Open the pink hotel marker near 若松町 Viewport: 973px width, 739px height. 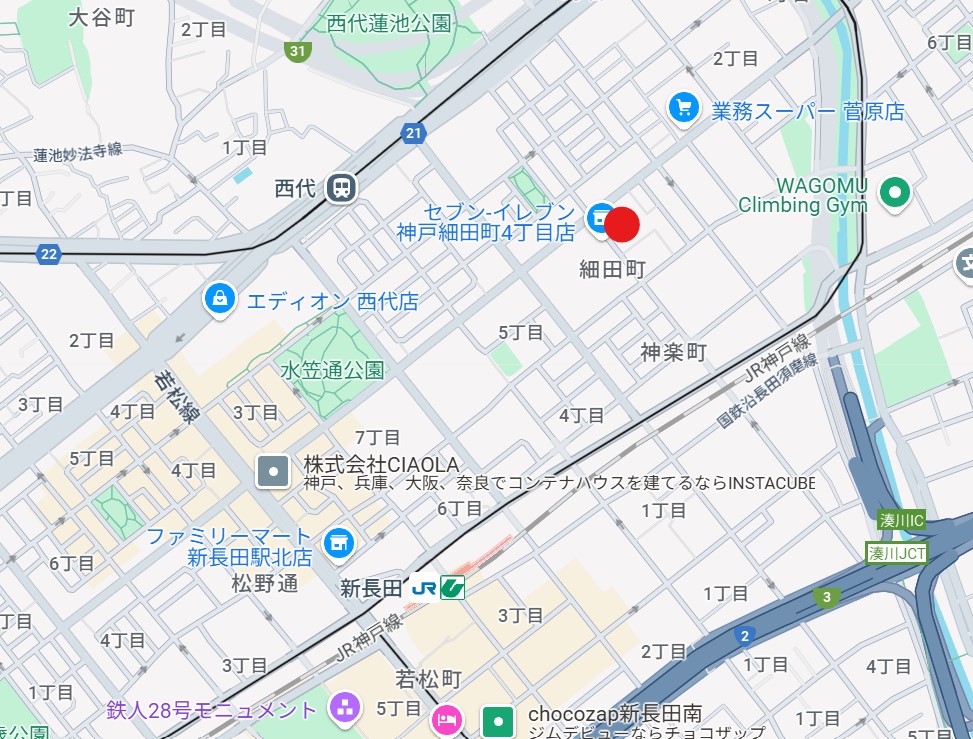pyautogui.click(x=447, y=719)
